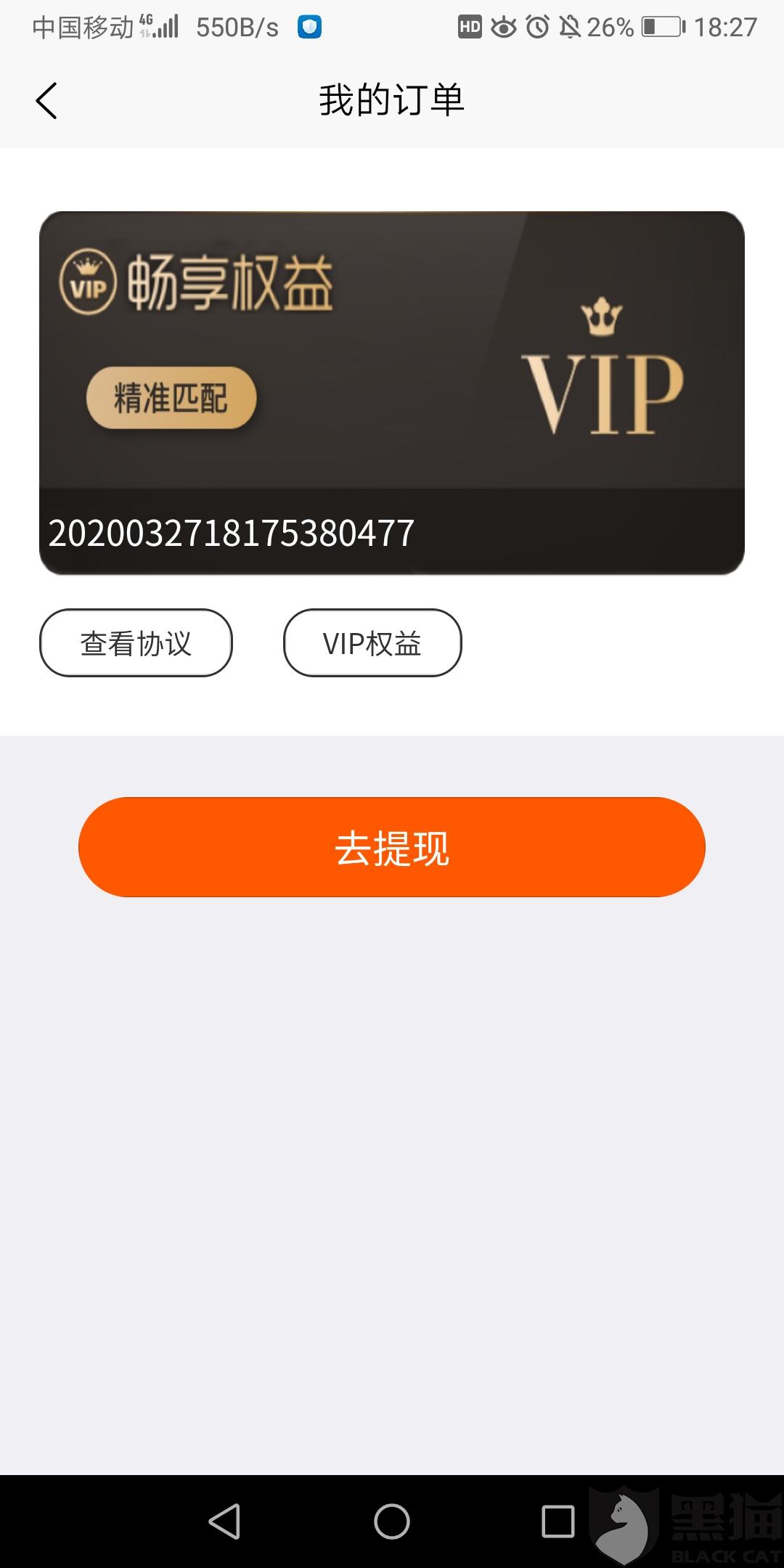Viewport: 784px width, 1568px height.
Task: Tap the system back triangle
Action: pos(225,1521)
